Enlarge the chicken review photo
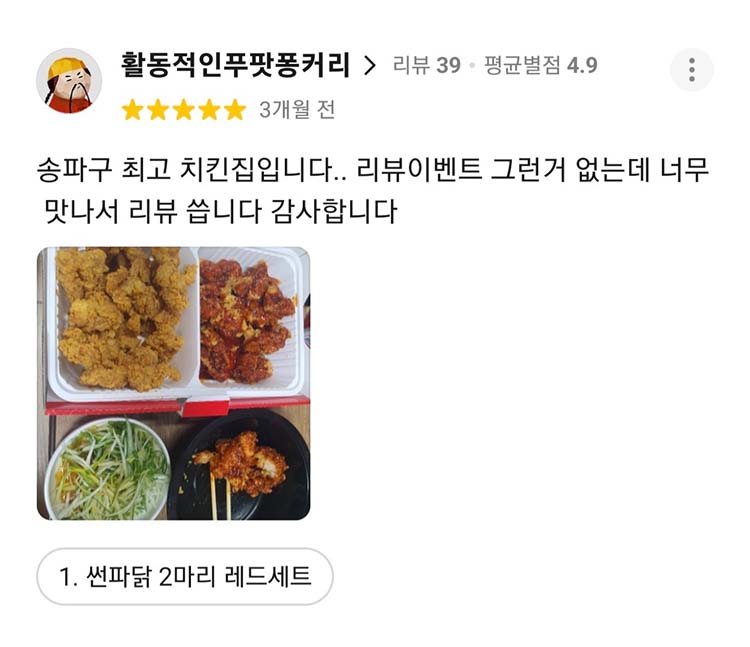750x647 pixels. pos(173,384)
